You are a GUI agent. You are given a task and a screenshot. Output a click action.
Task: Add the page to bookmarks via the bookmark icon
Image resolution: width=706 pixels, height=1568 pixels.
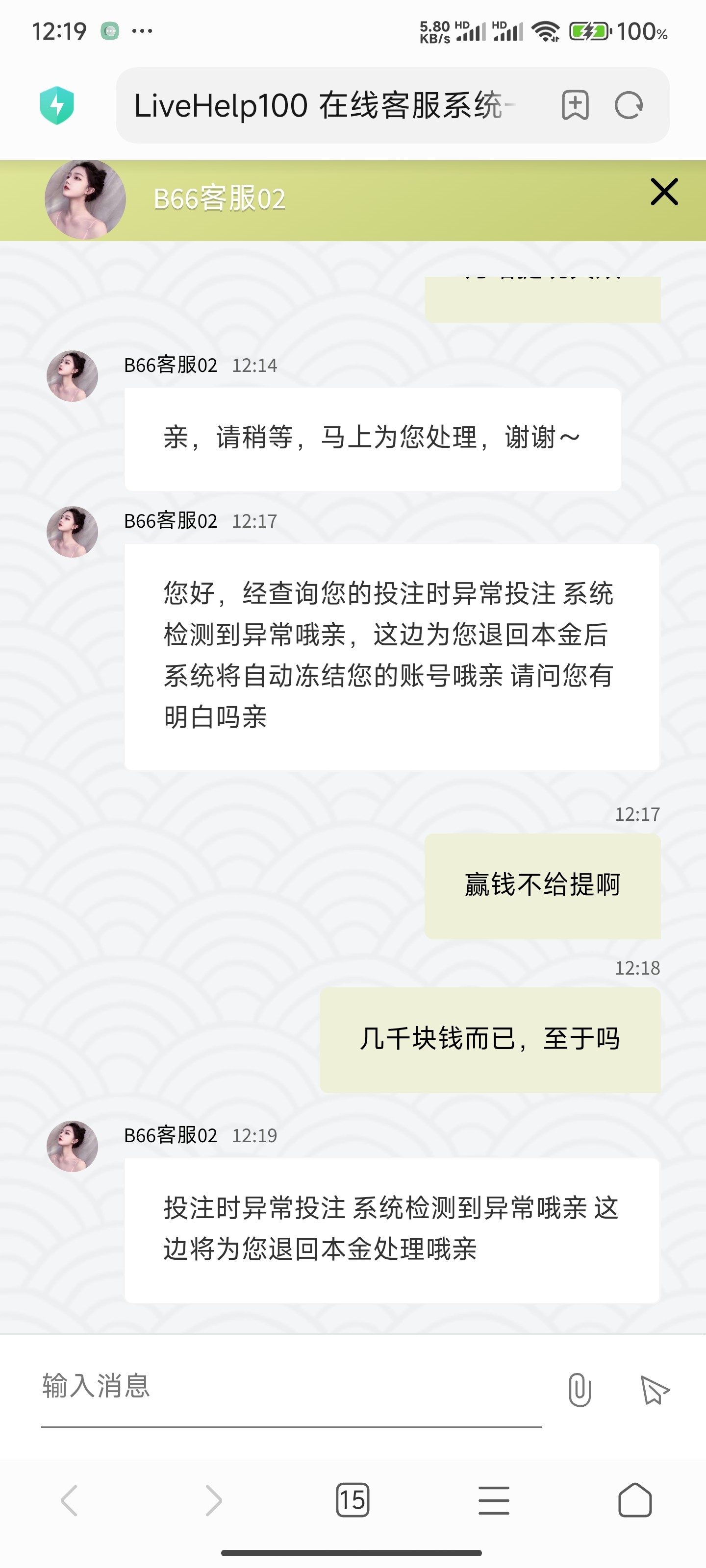575,105
